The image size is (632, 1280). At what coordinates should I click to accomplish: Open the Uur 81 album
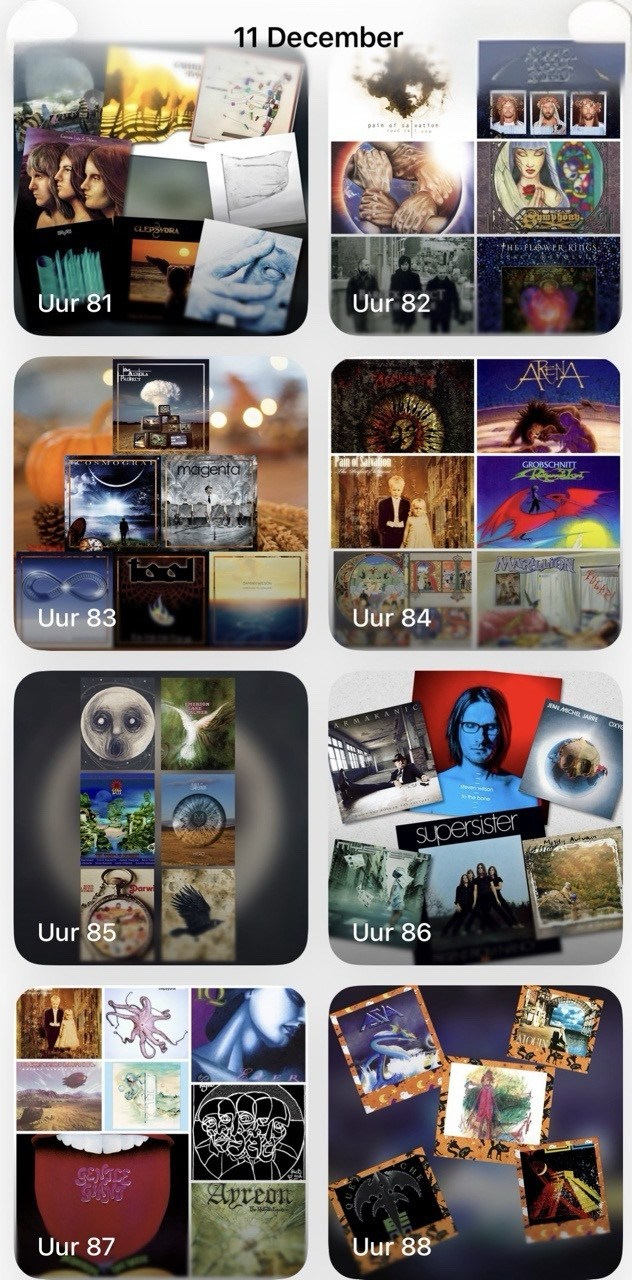[x=161, y=187]
